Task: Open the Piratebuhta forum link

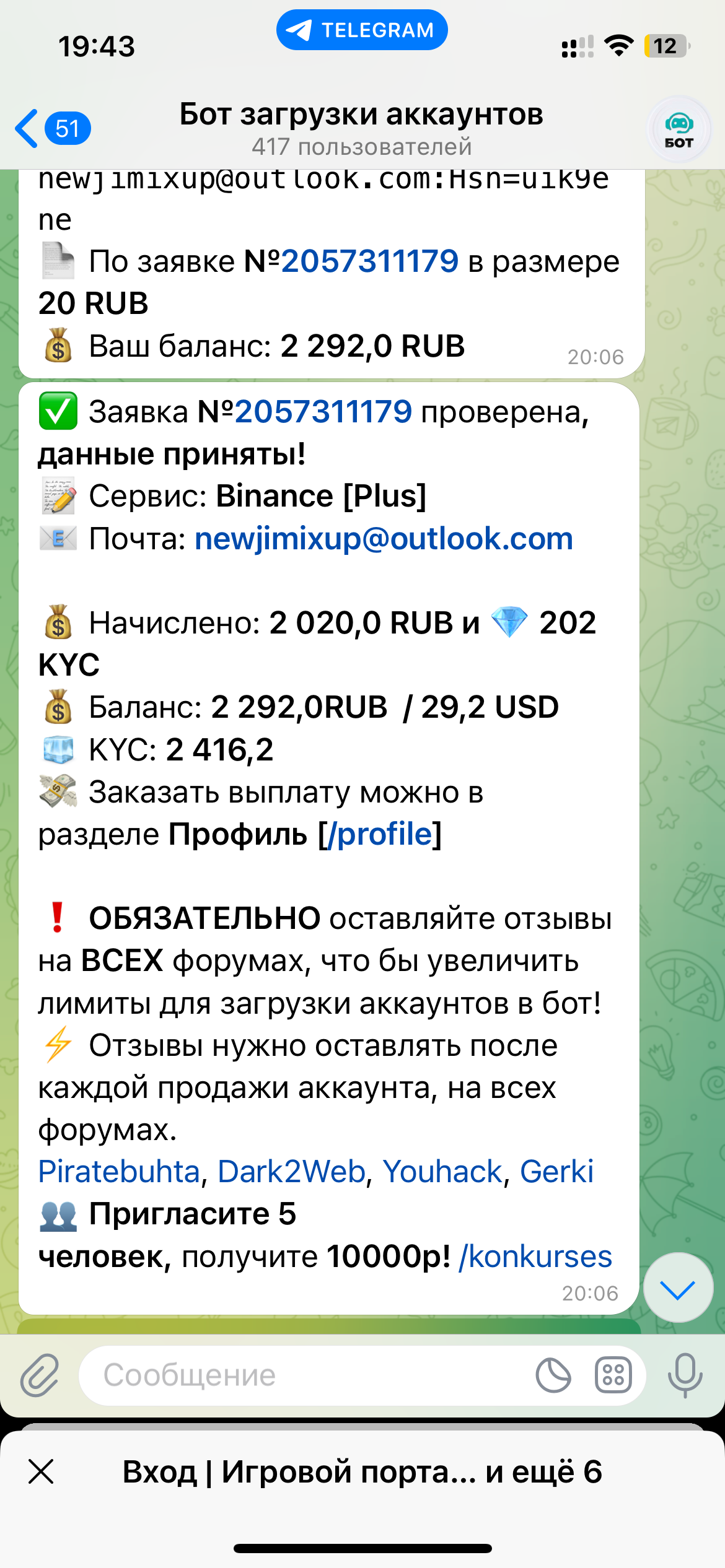Action: tap(119, 1172)
